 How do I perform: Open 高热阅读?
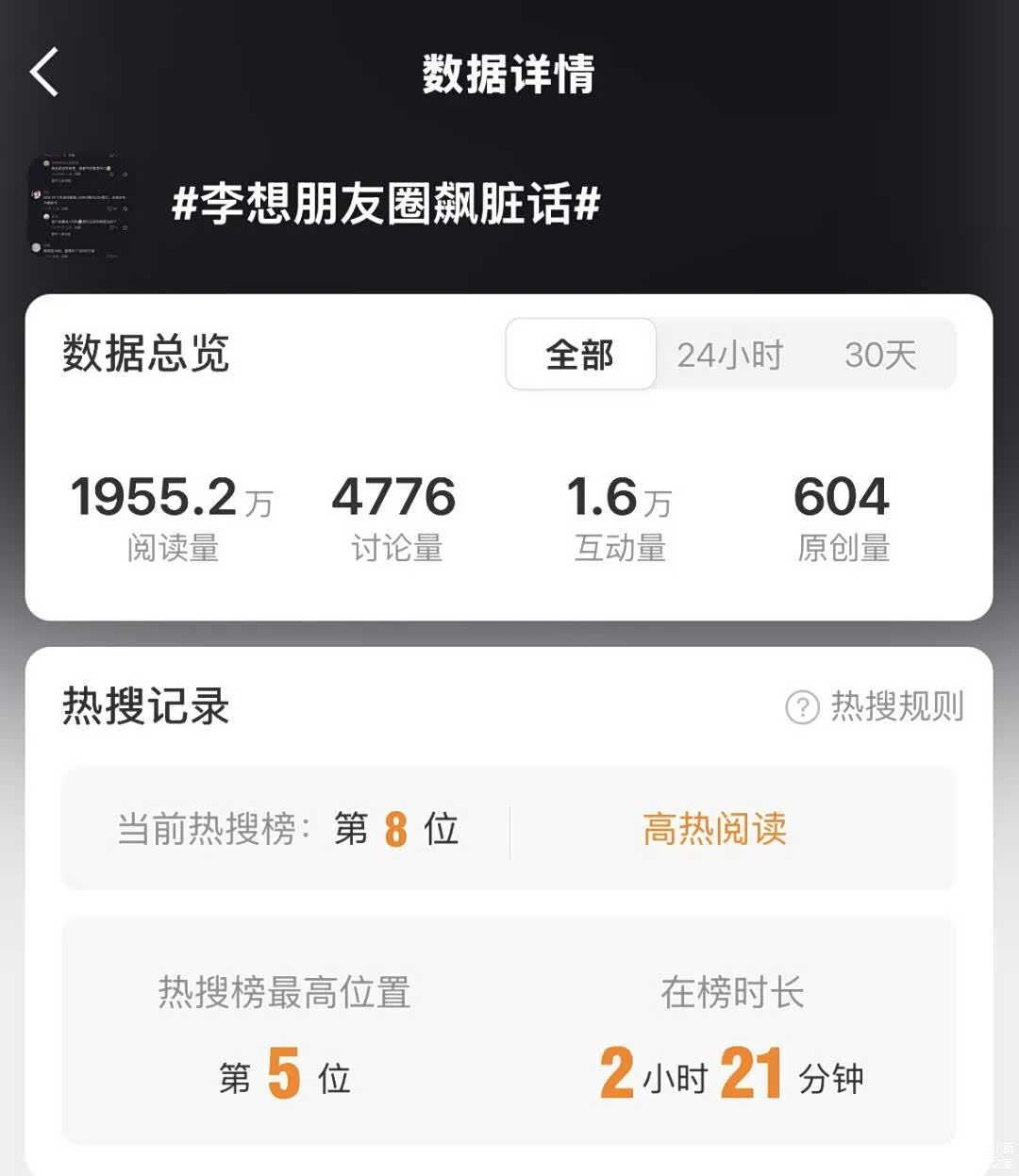coord(714,830)
